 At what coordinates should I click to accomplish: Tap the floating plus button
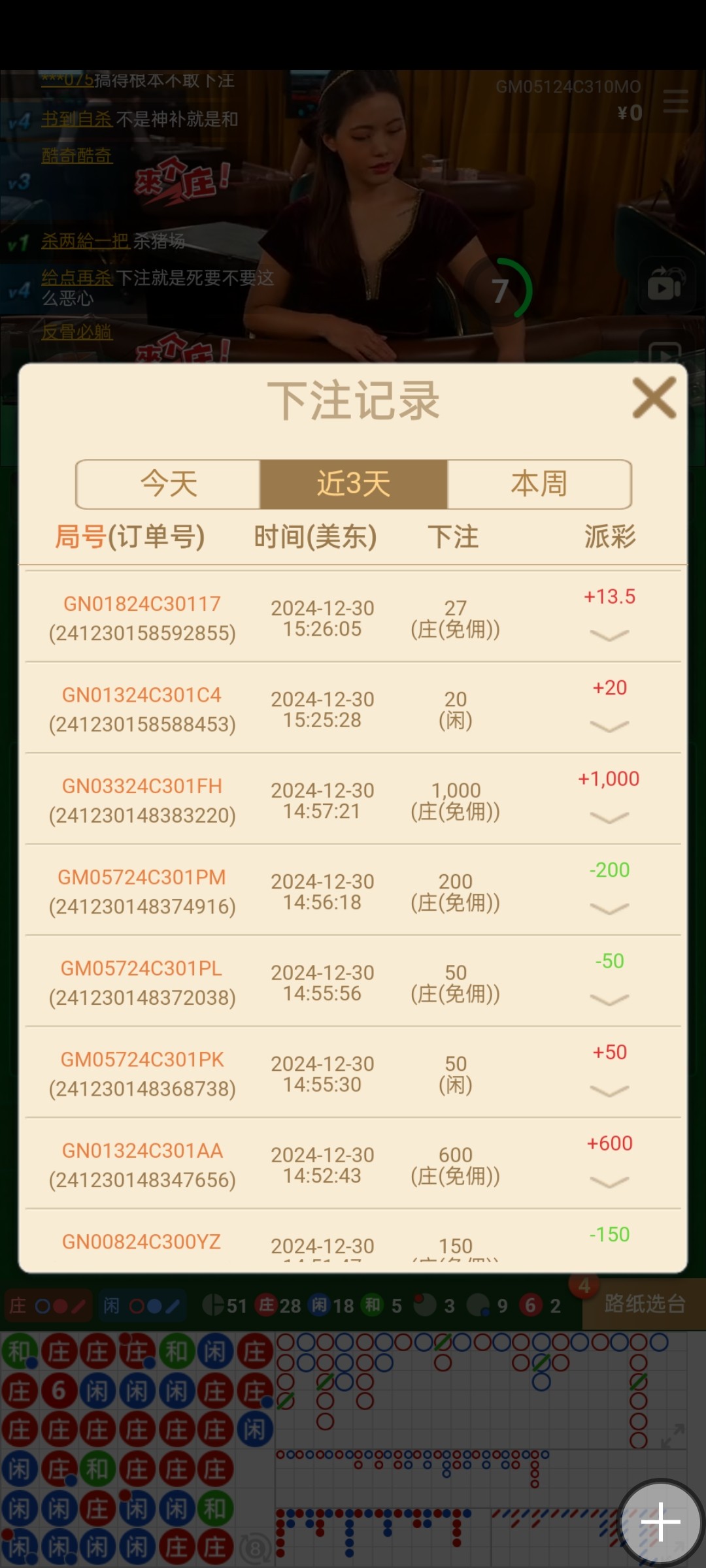pyautogui.click(x=660, y=1521)
